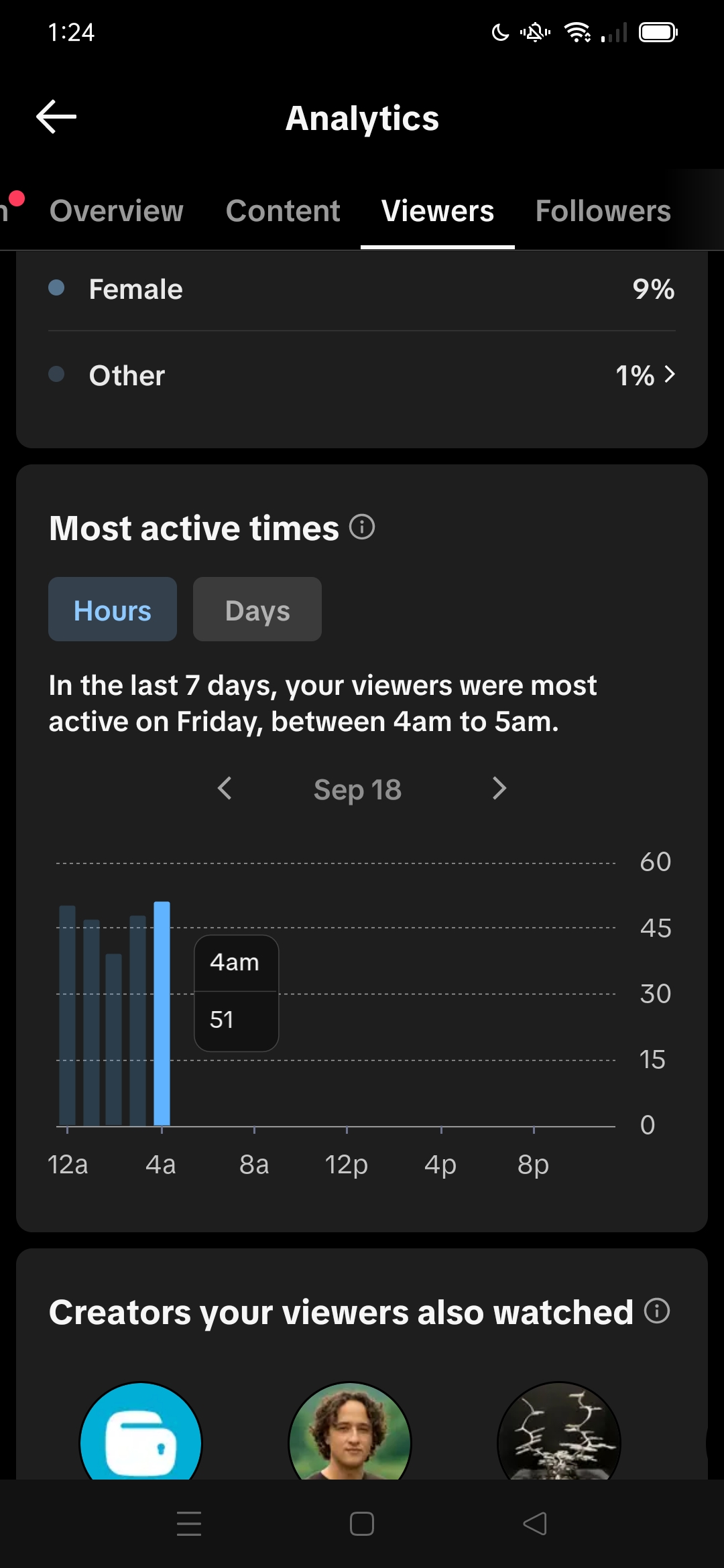The image size is (724, 1568).
Task: Open the creator with the wire tree avatar
Action: coord(559,1431)
